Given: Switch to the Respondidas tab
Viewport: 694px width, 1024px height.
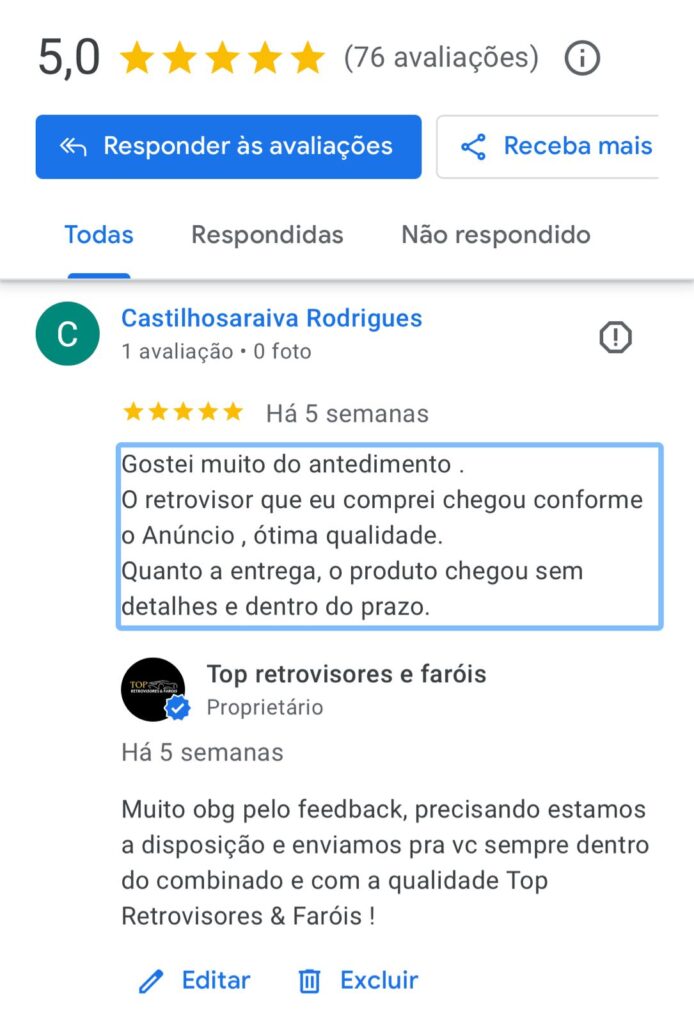Looking at the screenshot, I should 267,236.
